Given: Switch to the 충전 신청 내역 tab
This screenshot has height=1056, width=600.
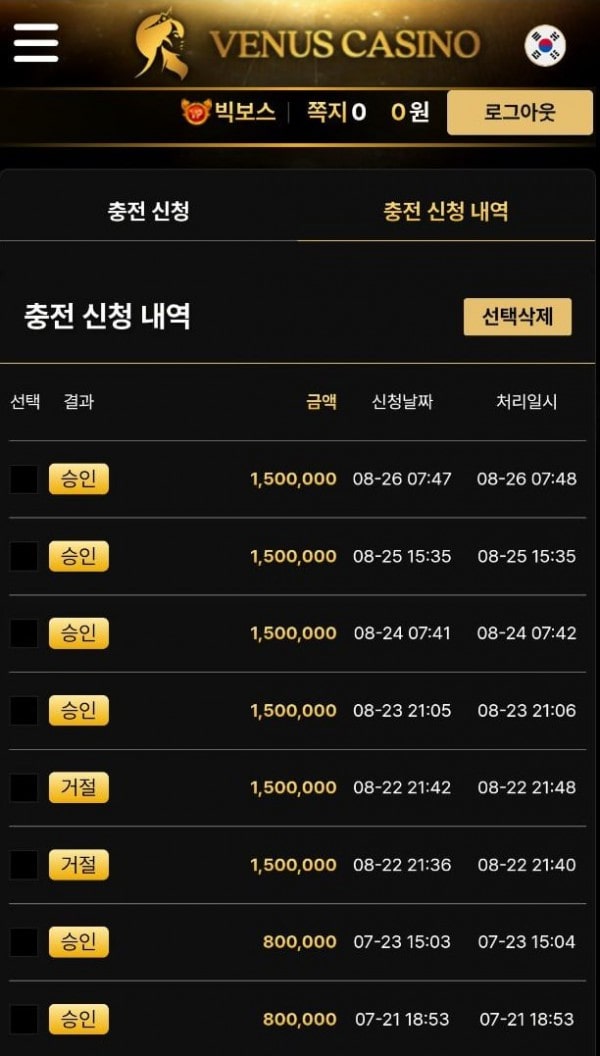Looking at the screenshot, I should (446, 211).
